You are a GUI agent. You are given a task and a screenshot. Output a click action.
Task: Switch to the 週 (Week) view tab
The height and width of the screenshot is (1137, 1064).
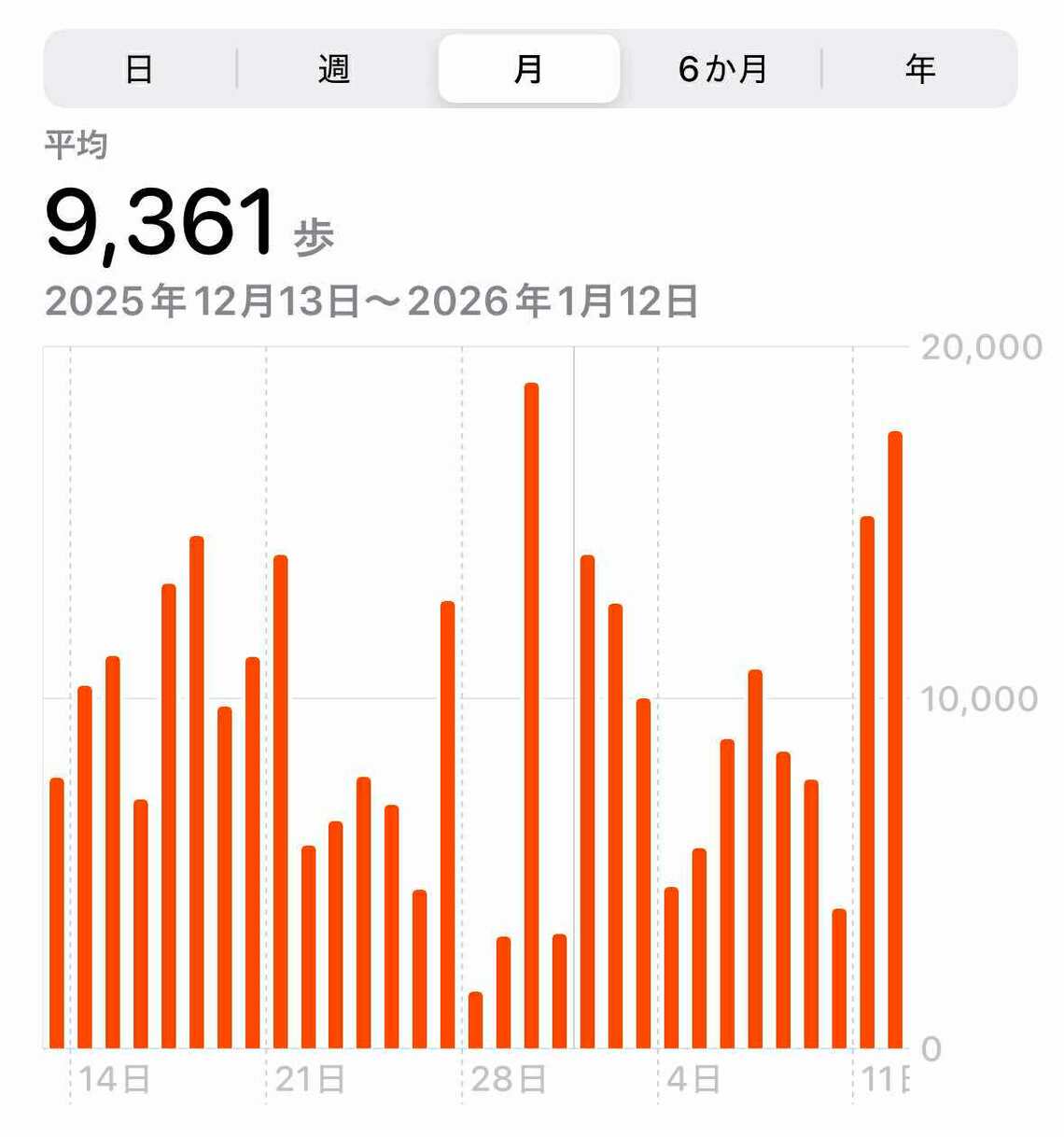point(333,68)
